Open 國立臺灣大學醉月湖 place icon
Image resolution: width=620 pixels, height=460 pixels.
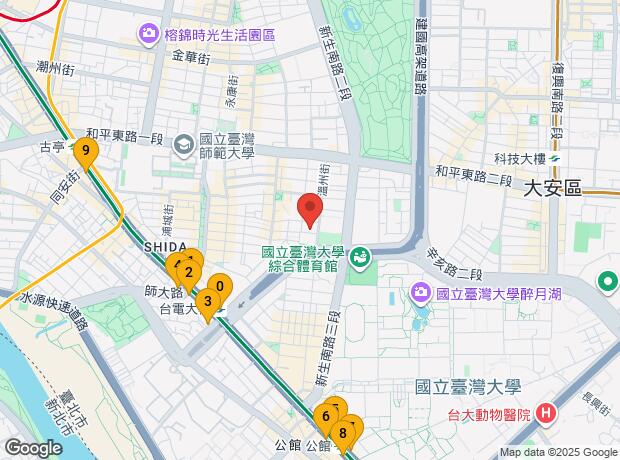click(422, 294)
